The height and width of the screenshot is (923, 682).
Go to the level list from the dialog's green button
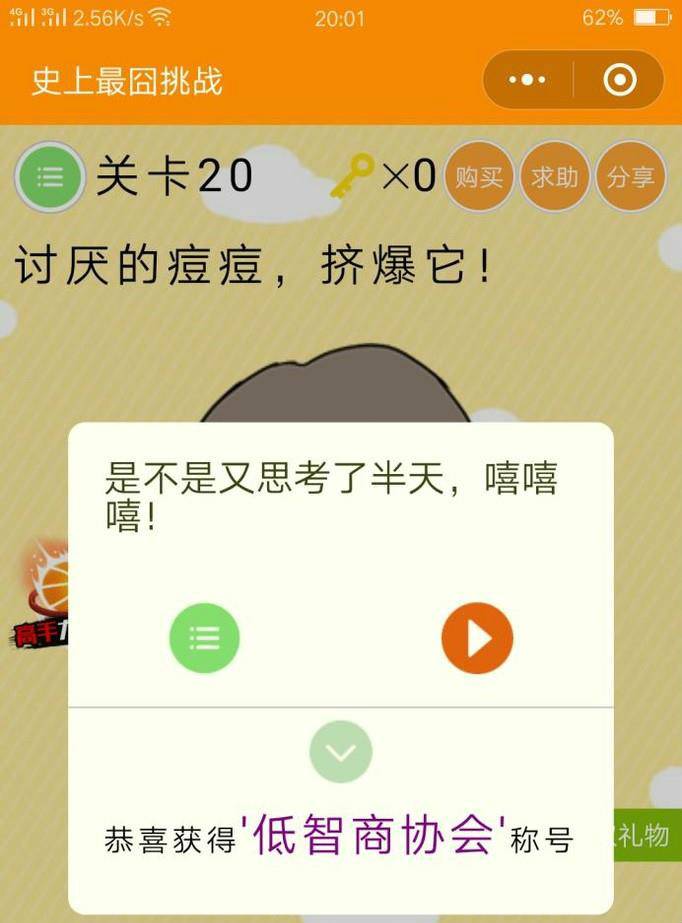click(204, 638)
